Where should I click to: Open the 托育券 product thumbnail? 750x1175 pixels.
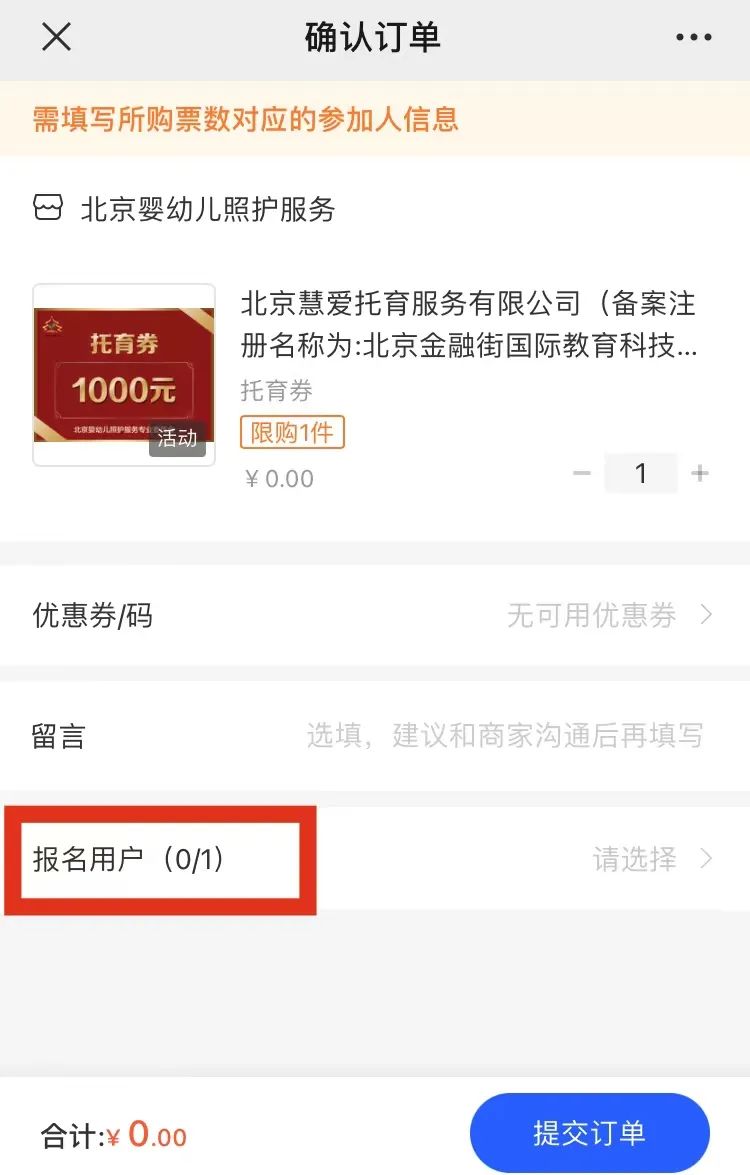tap(124, 375)
